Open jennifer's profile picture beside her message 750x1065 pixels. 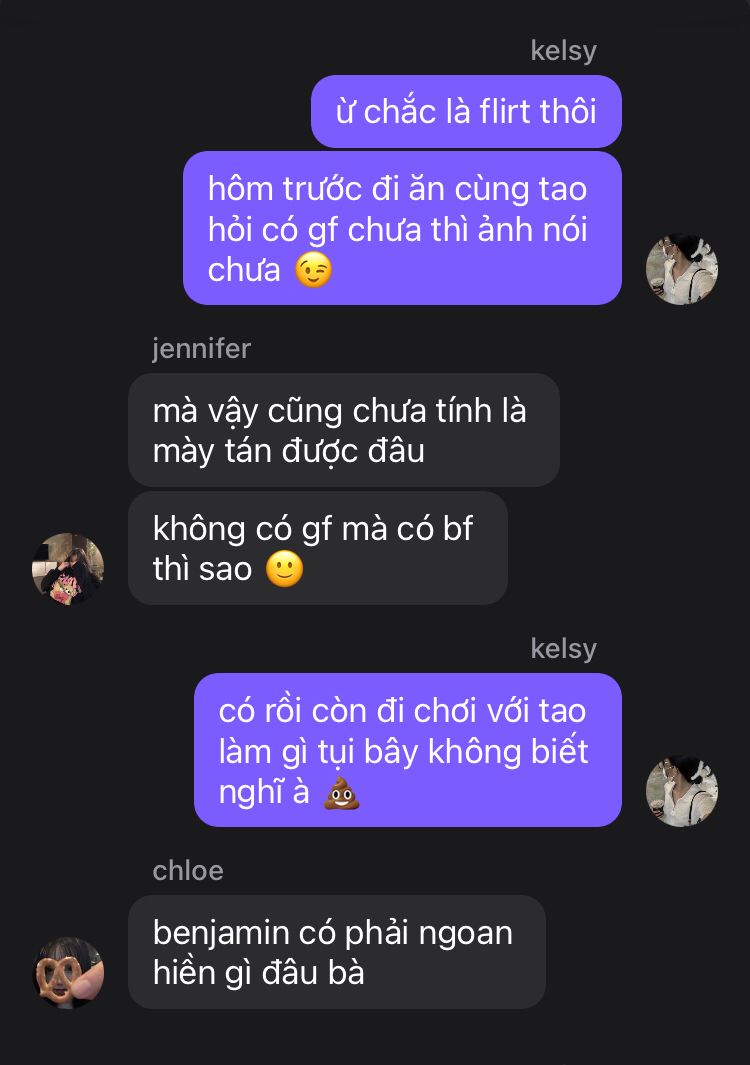pos(68,569)
